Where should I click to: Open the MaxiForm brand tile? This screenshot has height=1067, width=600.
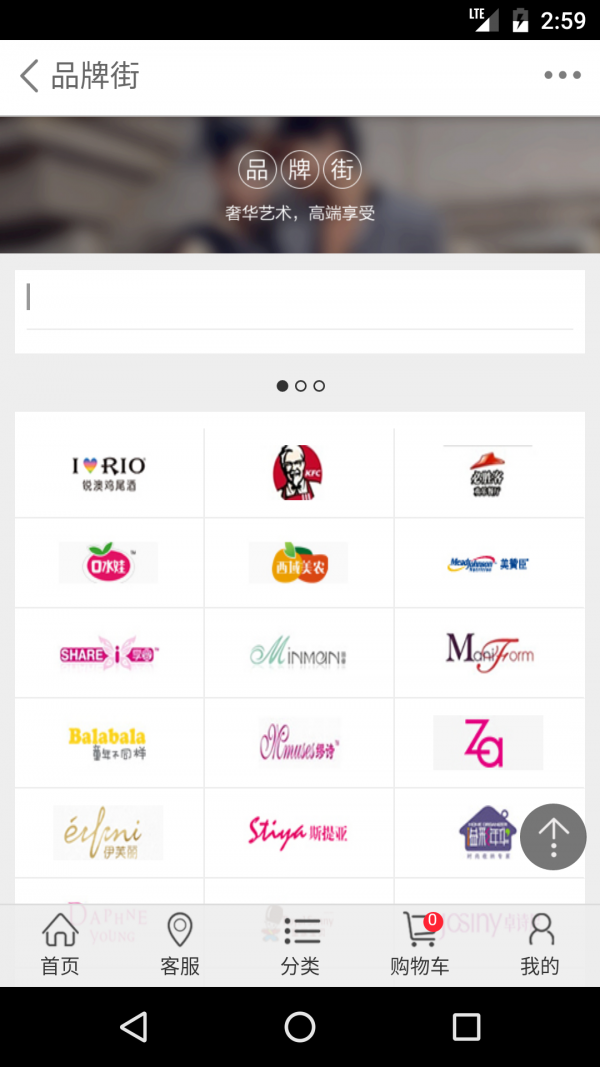[x=488, y=653]
